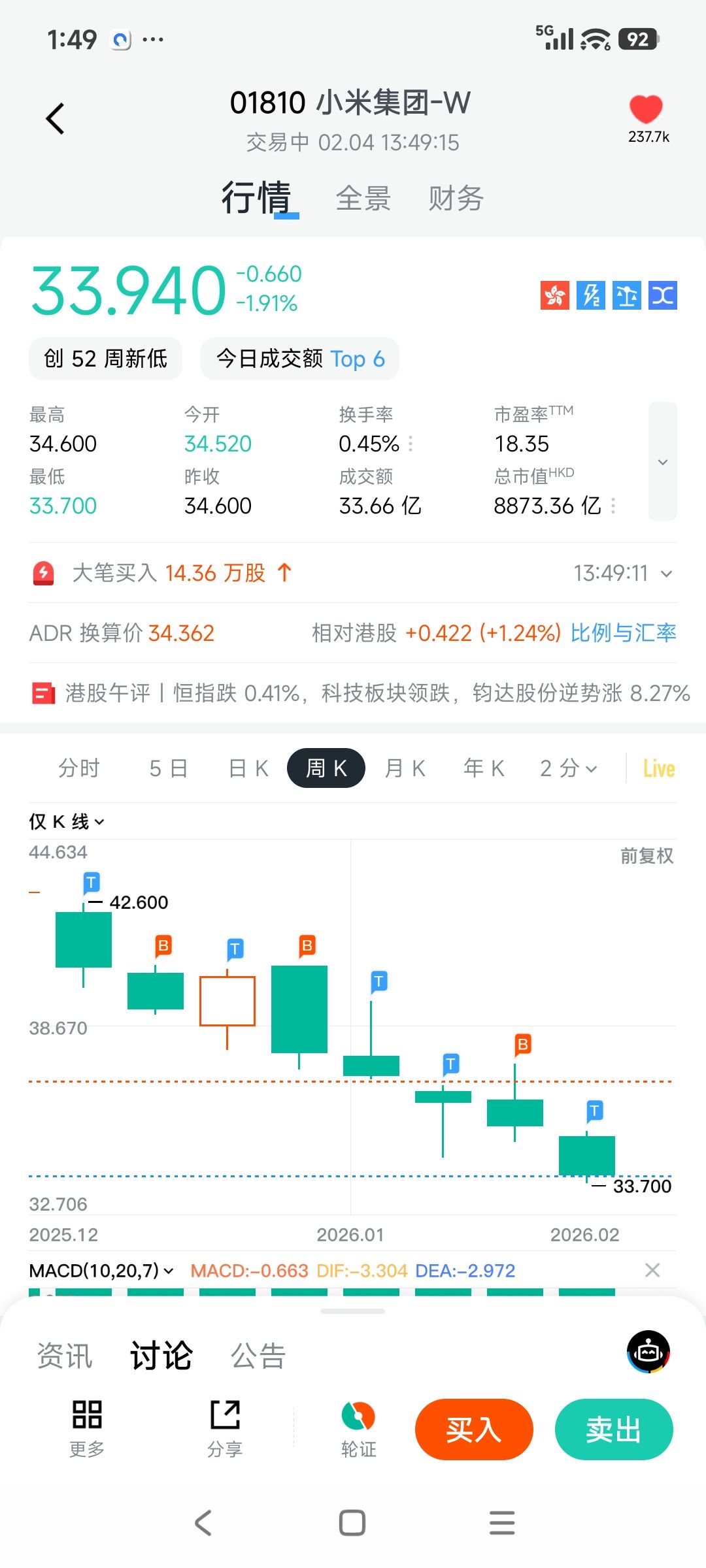
Task: Open the Live stream button
Action: pyautogui.click(x=658, y=768)
